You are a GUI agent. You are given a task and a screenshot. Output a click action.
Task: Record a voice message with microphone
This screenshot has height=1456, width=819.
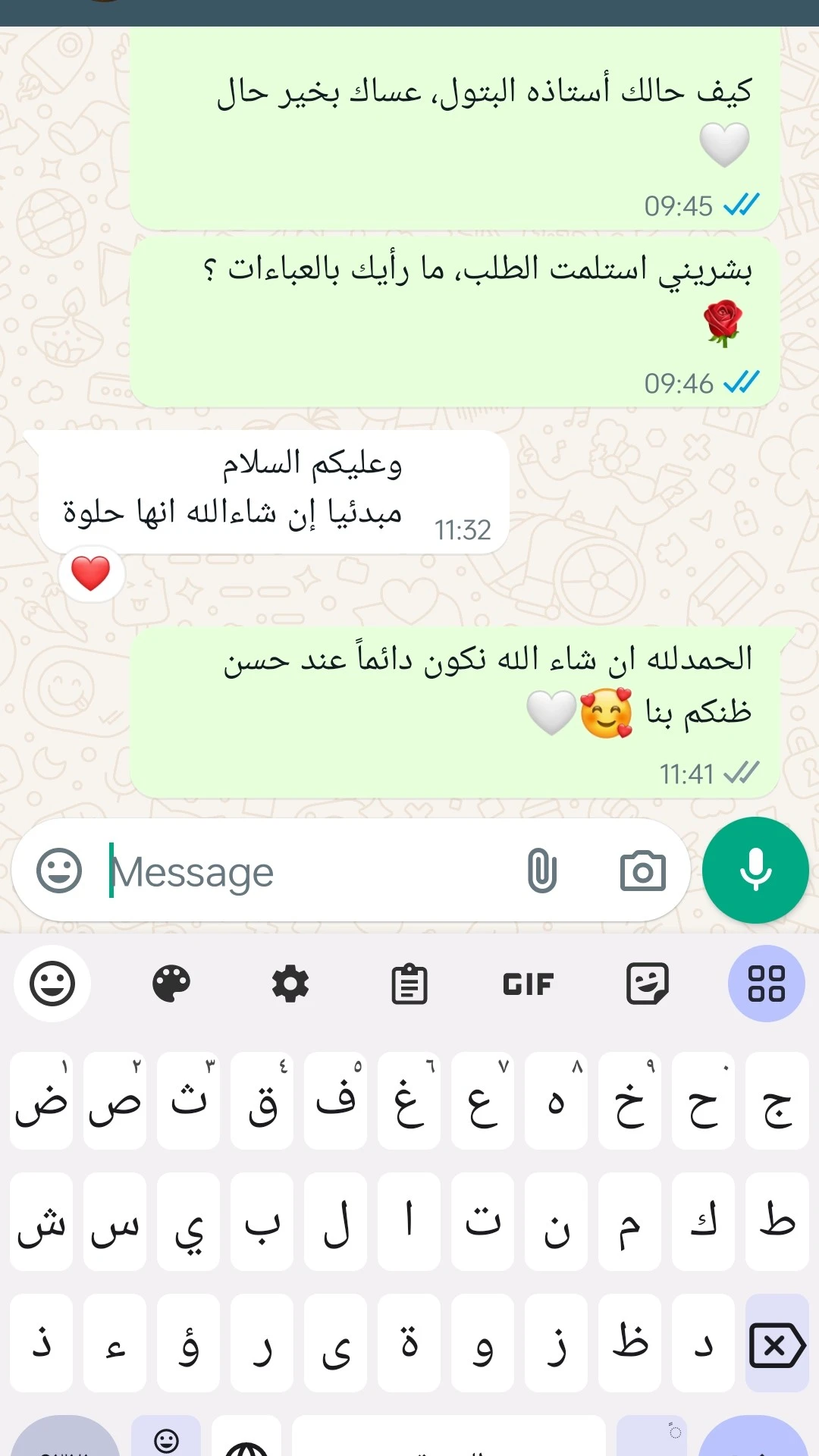pyautogui.click(x=755, y=870)
